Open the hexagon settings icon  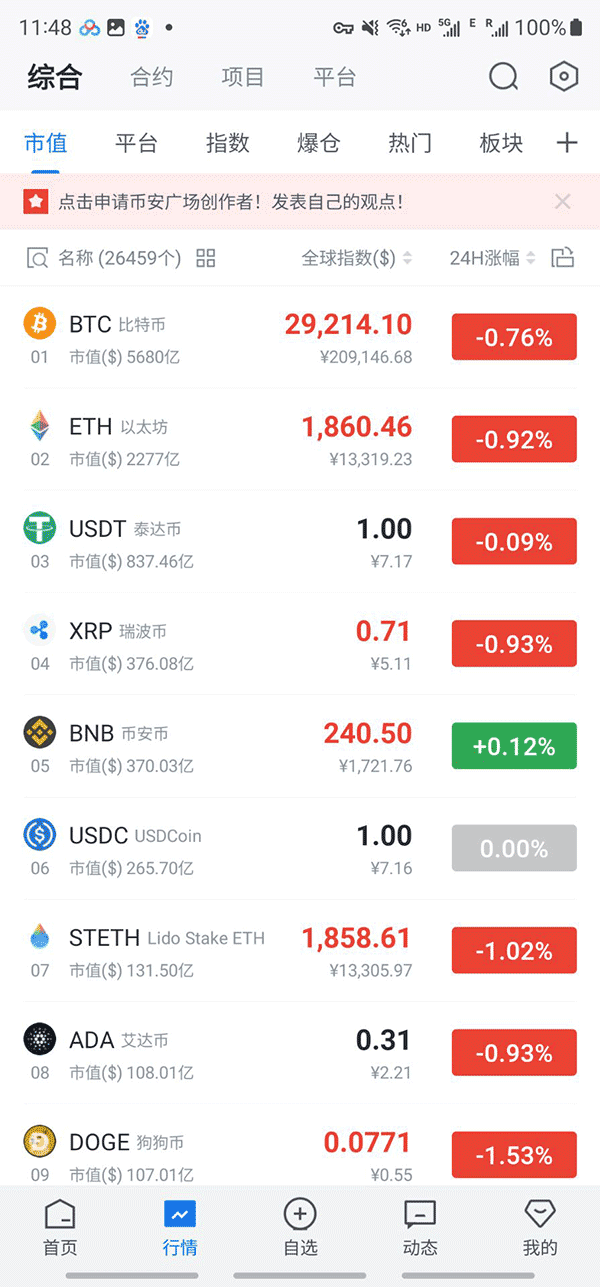564,77
